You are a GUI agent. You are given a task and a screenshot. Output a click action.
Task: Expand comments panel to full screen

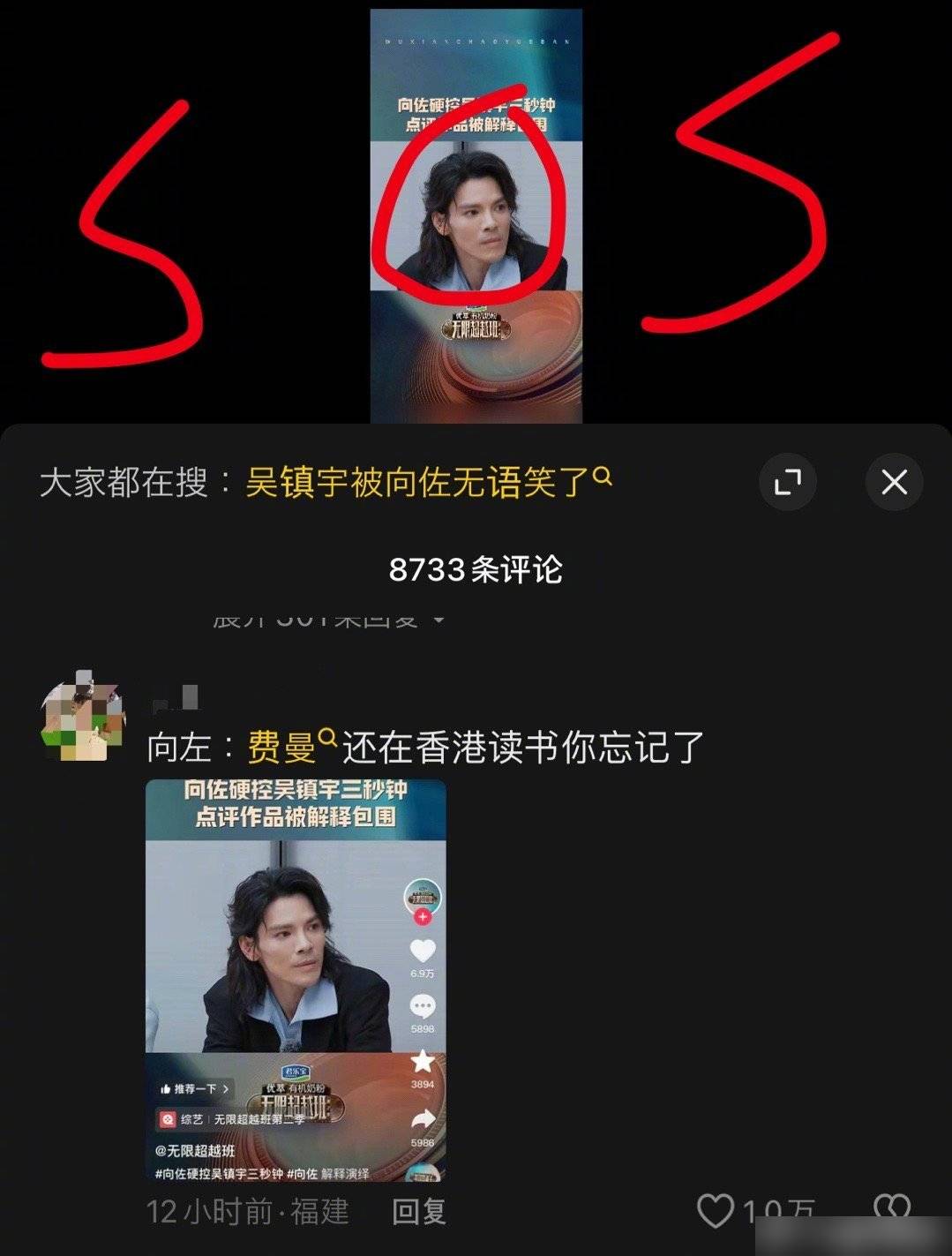(x=787, y=482)
